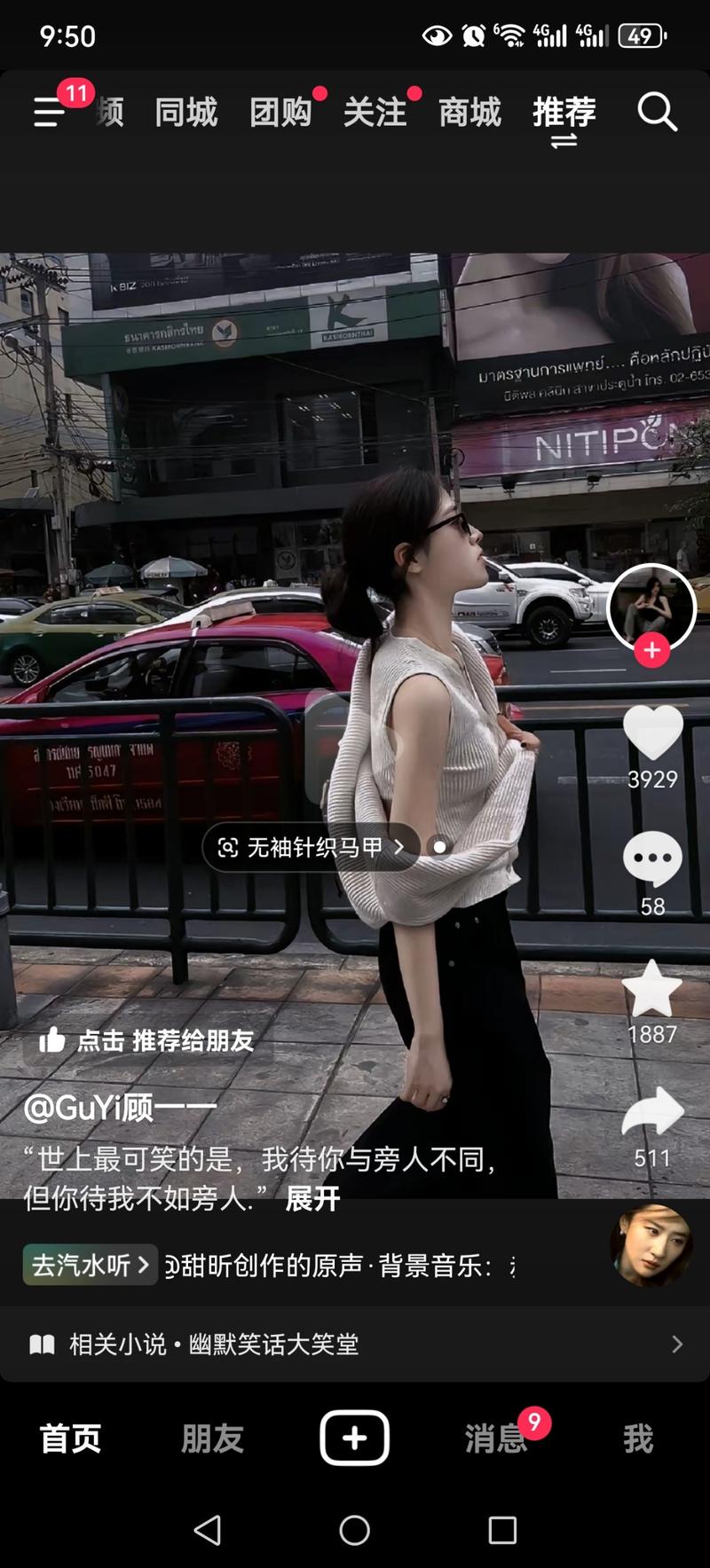This screenshot has width=710, height=1568.
Task: Open @GuYi顾一一's profile
Action: click(x=120, y=1108)
